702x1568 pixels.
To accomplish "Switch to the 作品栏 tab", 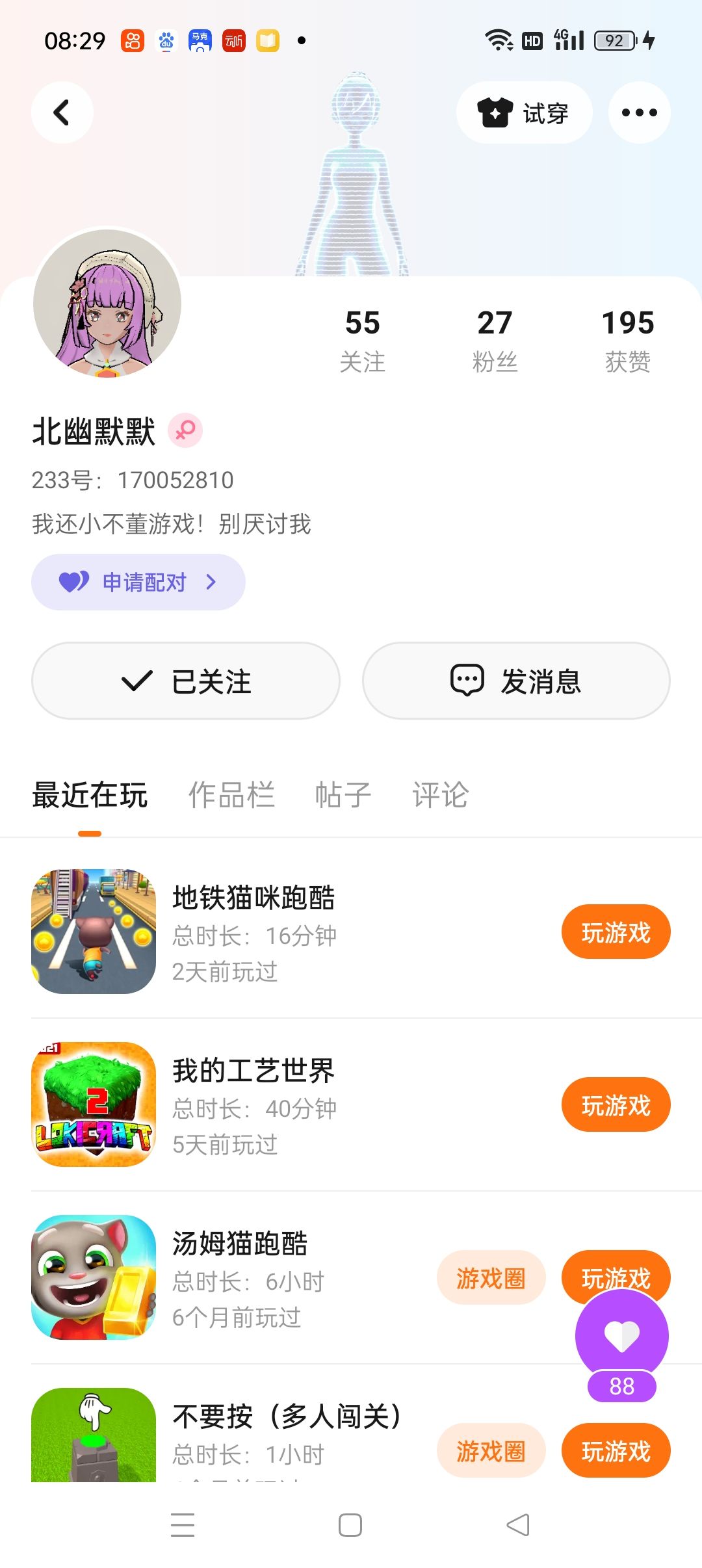I will (x=231, y=794).
